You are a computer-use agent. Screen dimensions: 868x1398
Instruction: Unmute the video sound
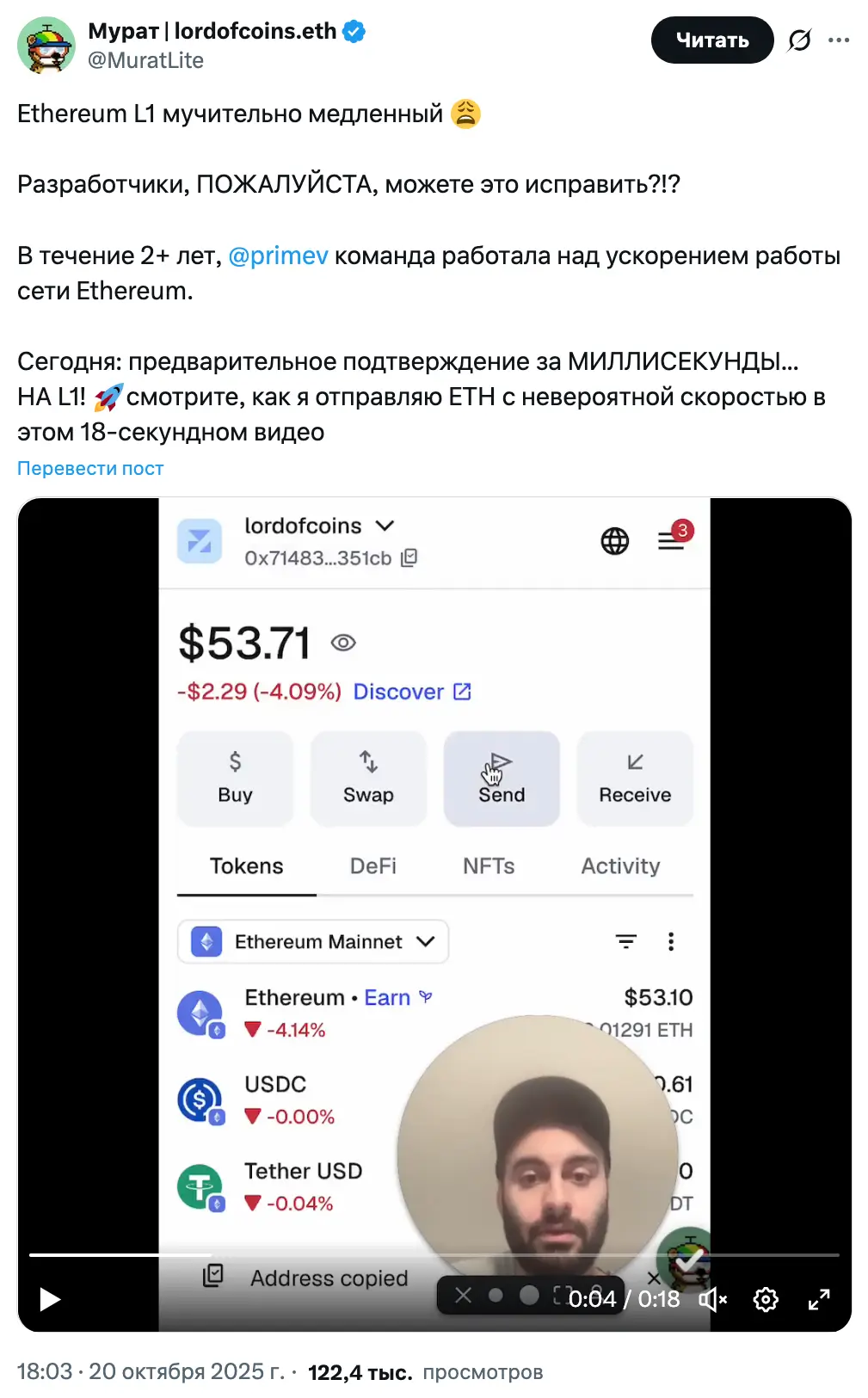(712, 1299)
